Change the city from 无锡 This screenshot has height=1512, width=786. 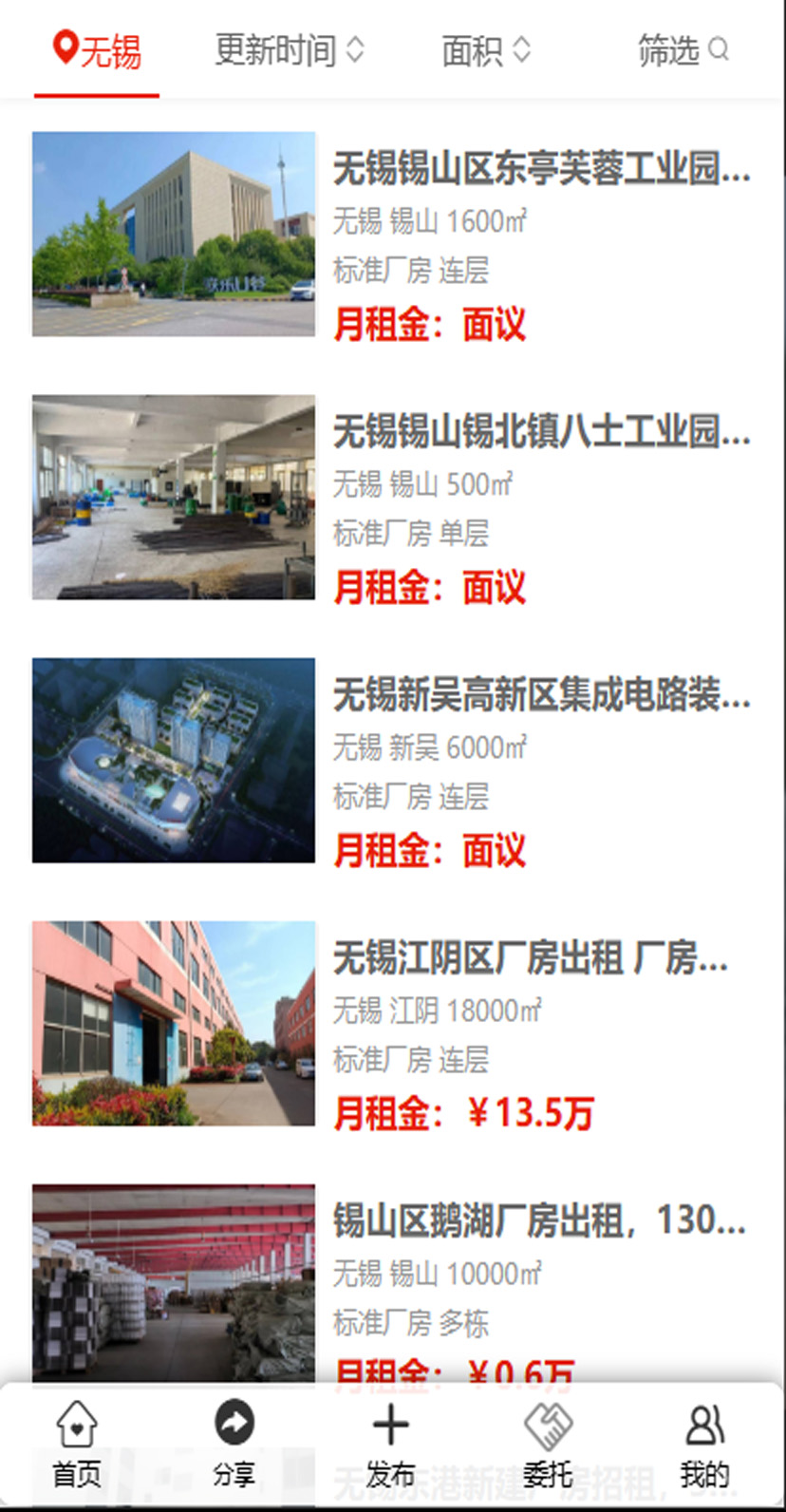(x=97, y=49)
